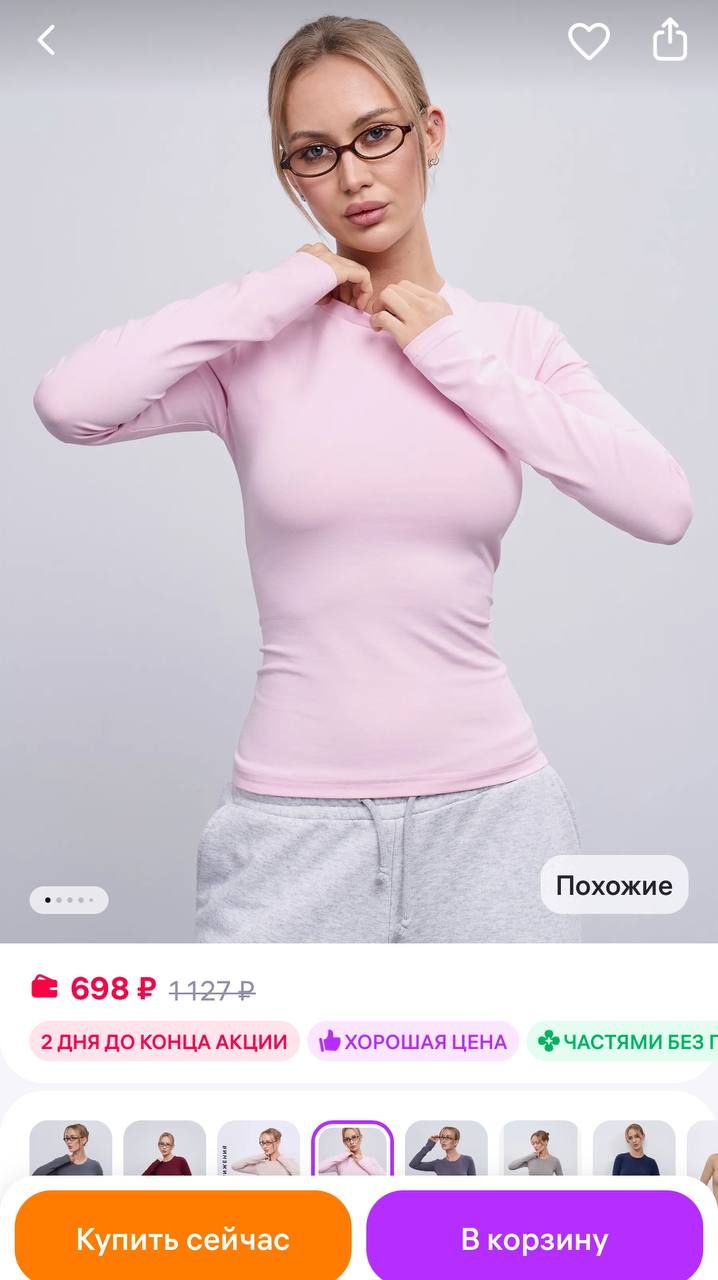Buy now with Купить сейчас

pyautogui.click(x=183, y=1240)
